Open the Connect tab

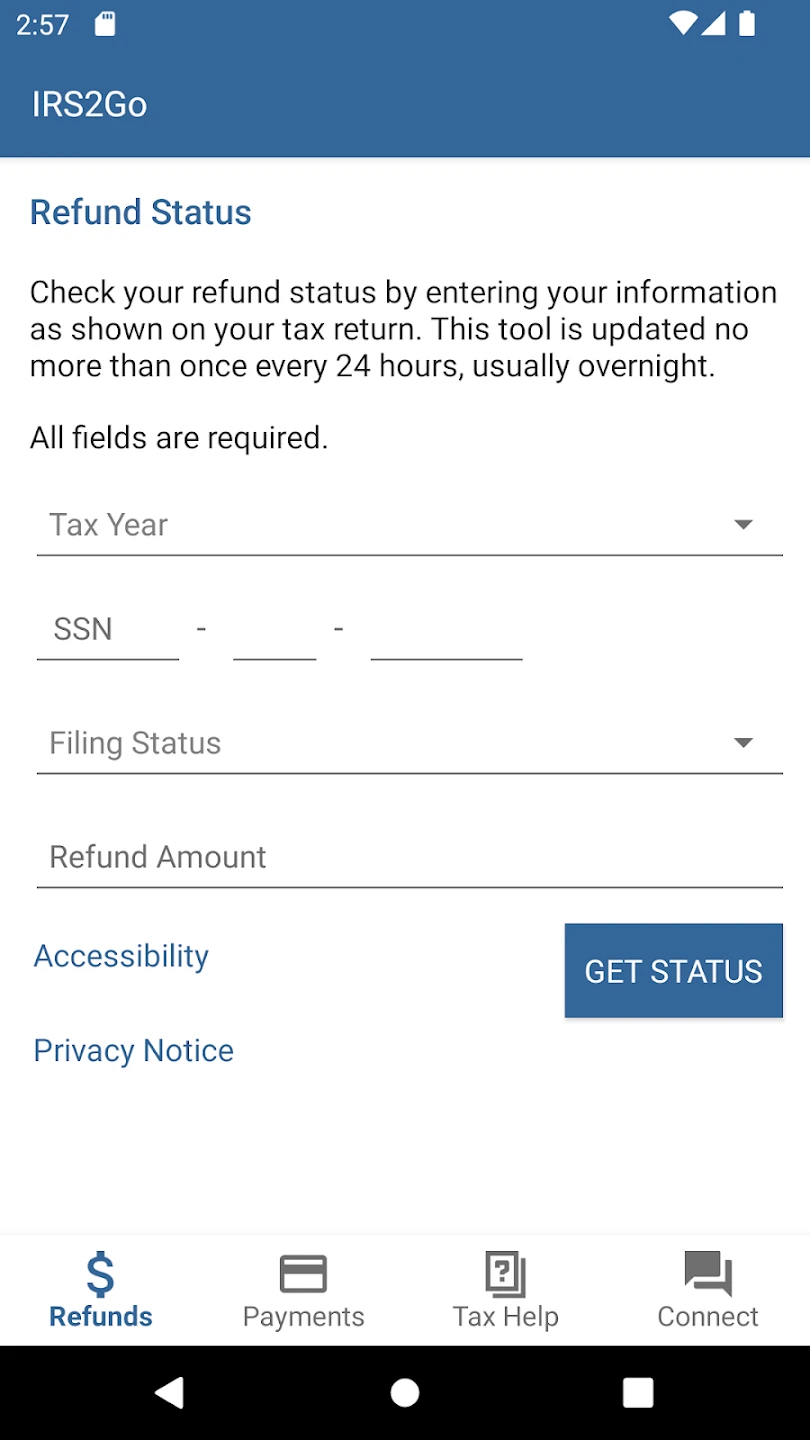pos(708,1290)
